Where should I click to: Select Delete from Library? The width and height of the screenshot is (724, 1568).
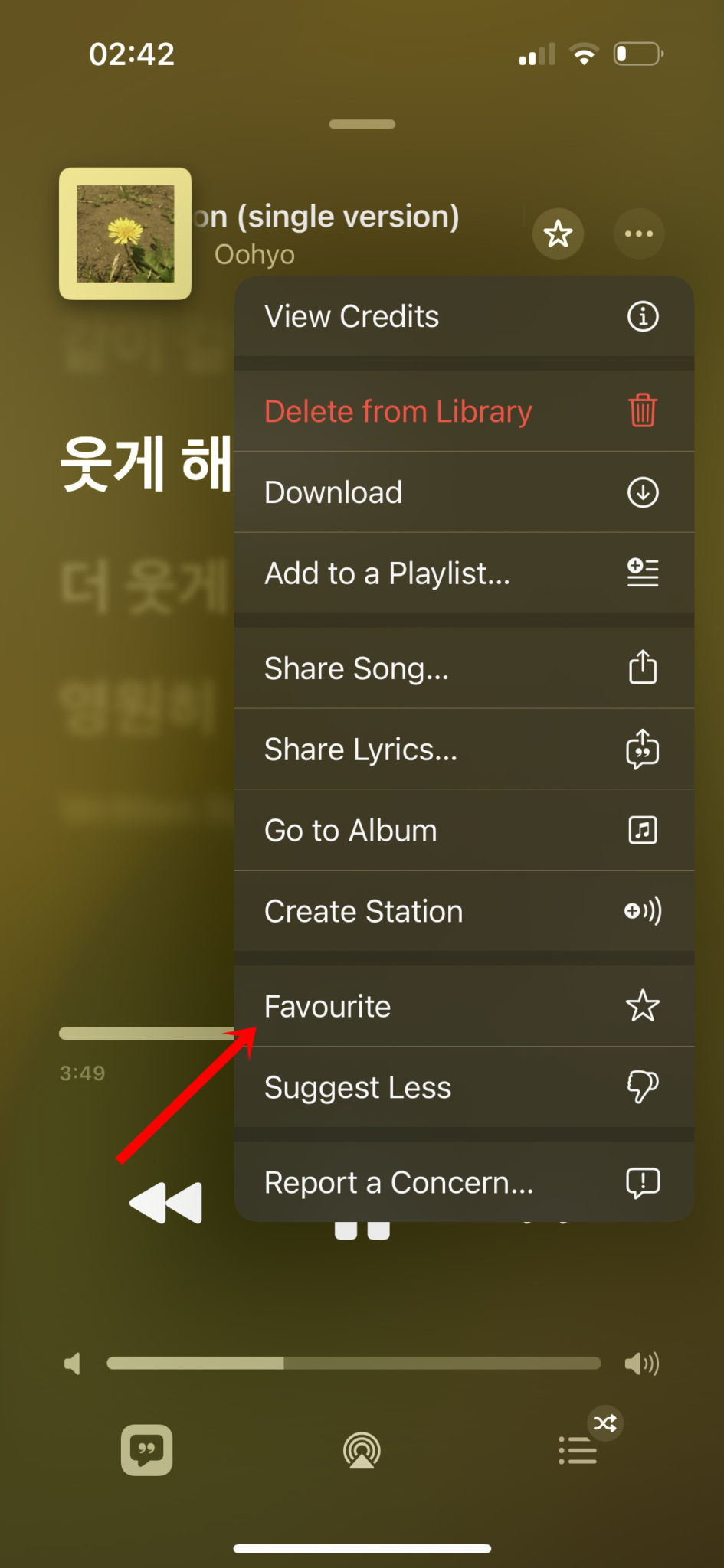coord(463,411)
